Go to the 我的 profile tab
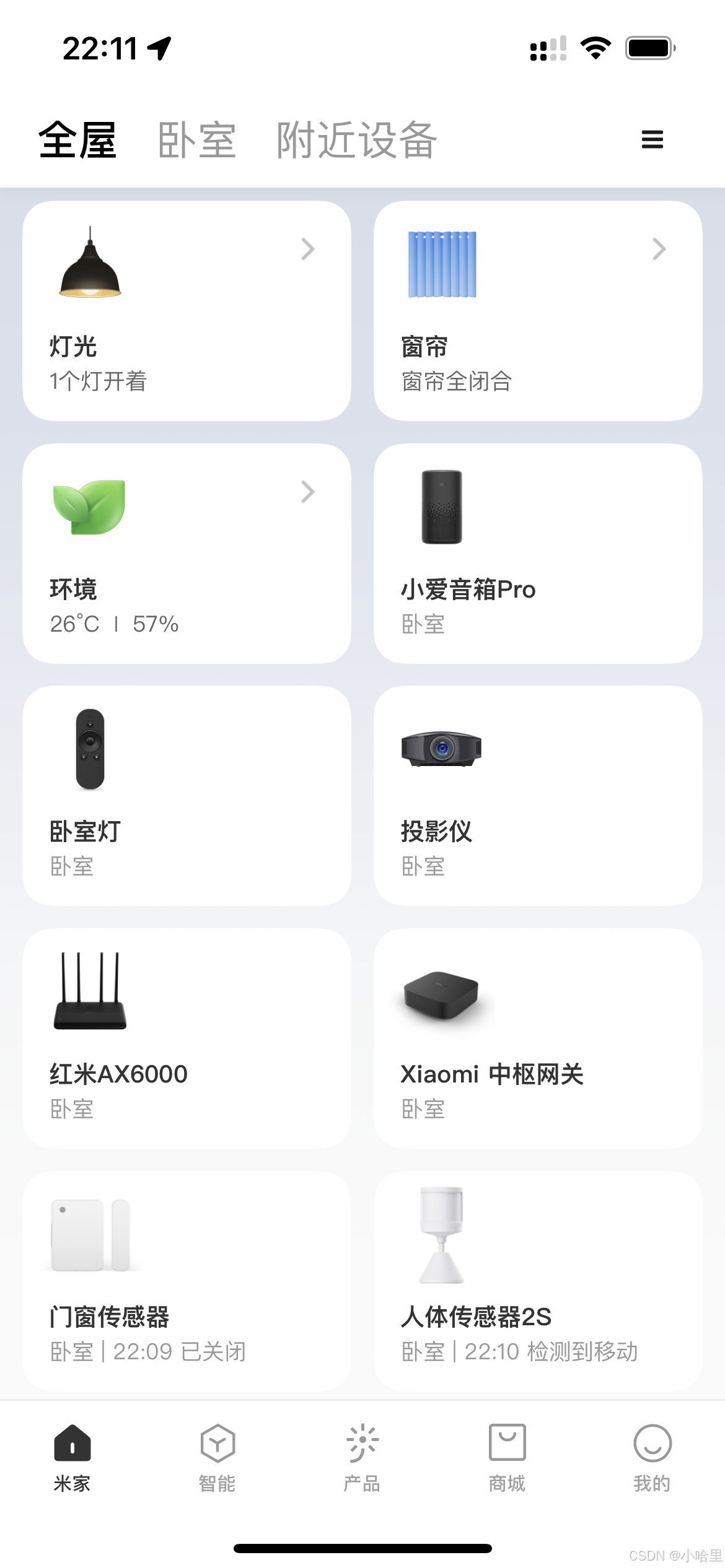The height and width of the screenshot is (1568, 725). [652, 1457]
